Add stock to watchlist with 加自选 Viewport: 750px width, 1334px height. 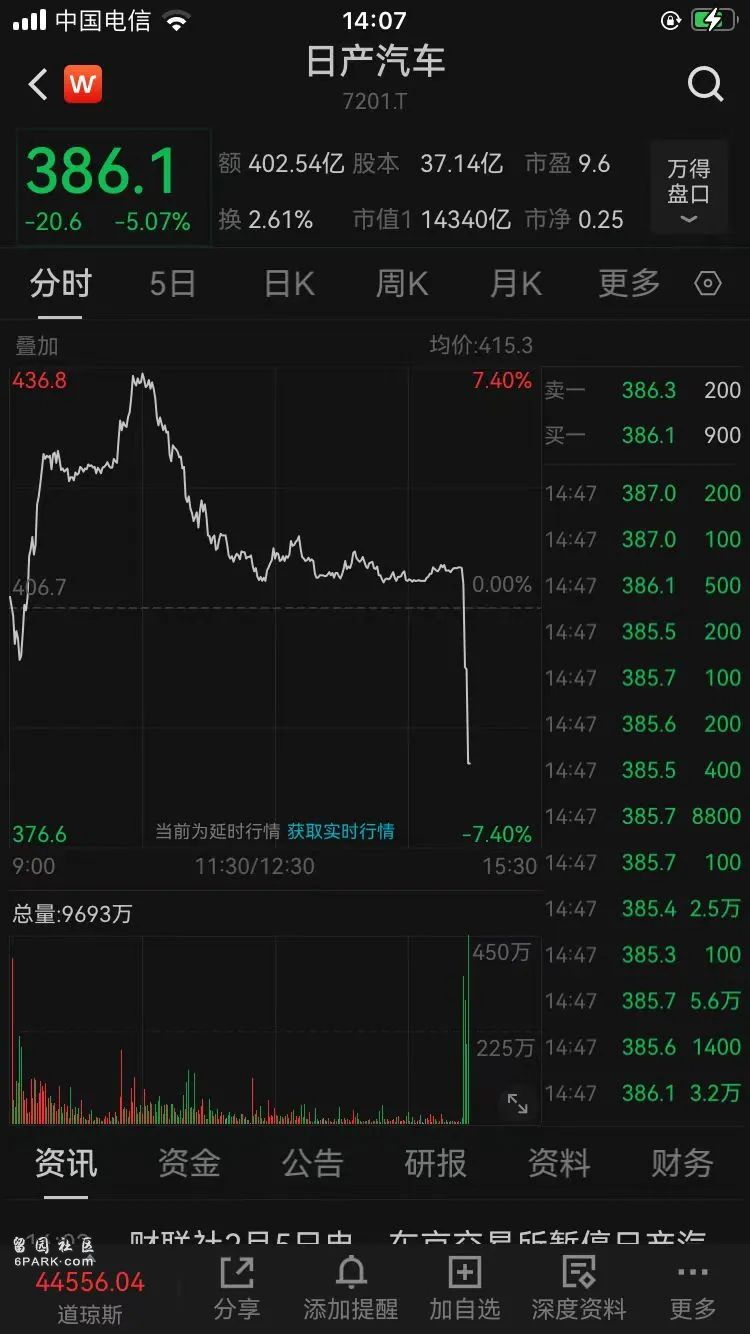(x=465, y=1289)
